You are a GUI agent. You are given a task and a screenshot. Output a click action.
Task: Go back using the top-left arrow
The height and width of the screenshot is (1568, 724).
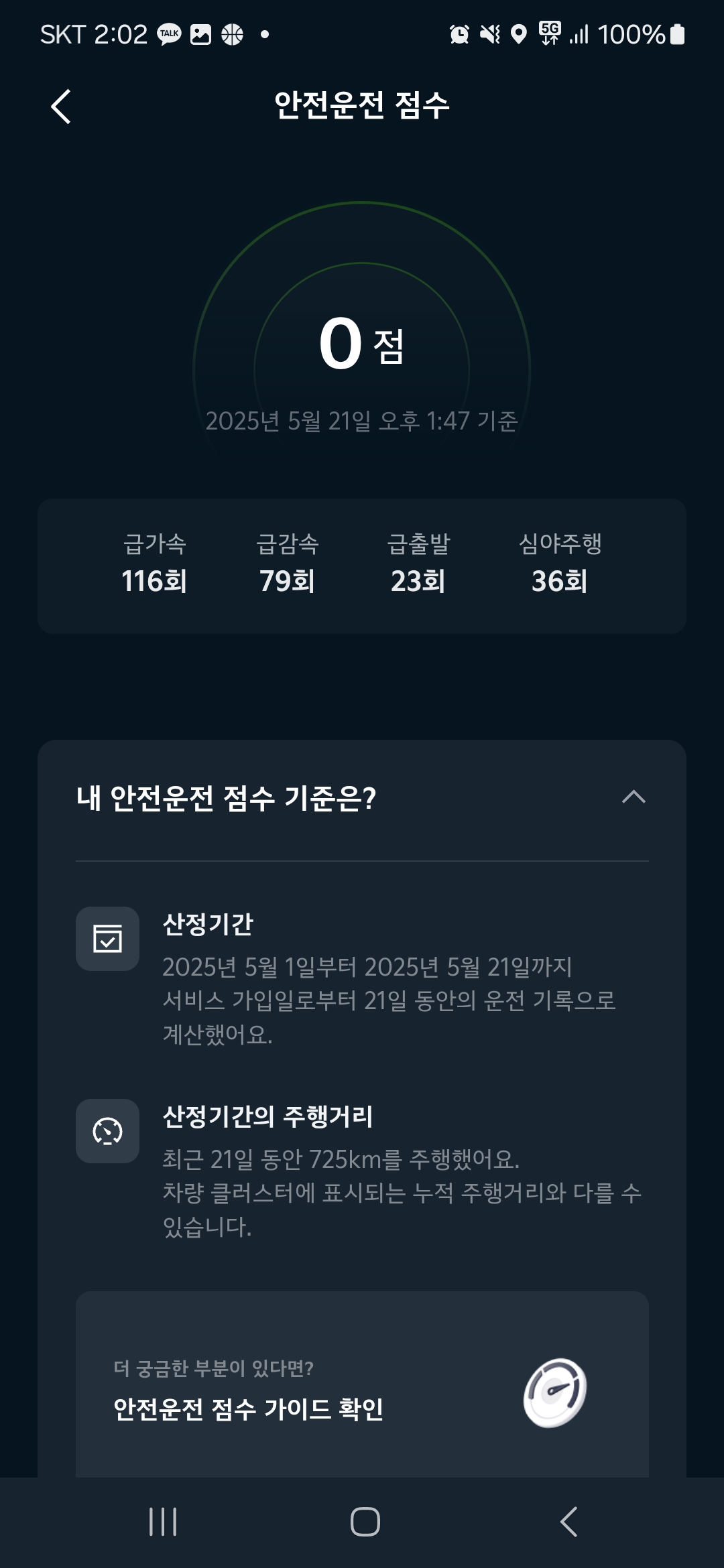(x=61, y=107)
